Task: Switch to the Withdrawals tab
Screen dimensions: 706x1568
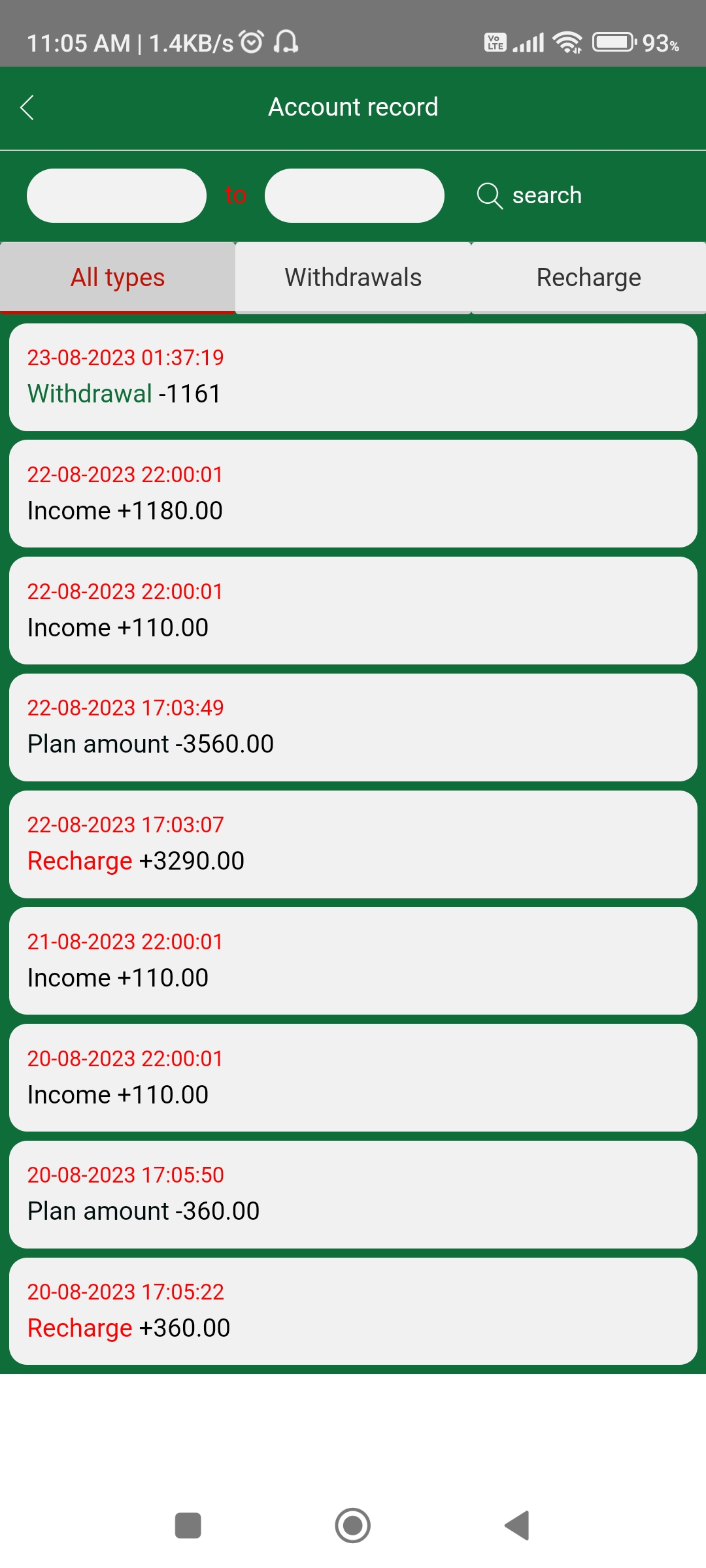Action: pos(353,278)
